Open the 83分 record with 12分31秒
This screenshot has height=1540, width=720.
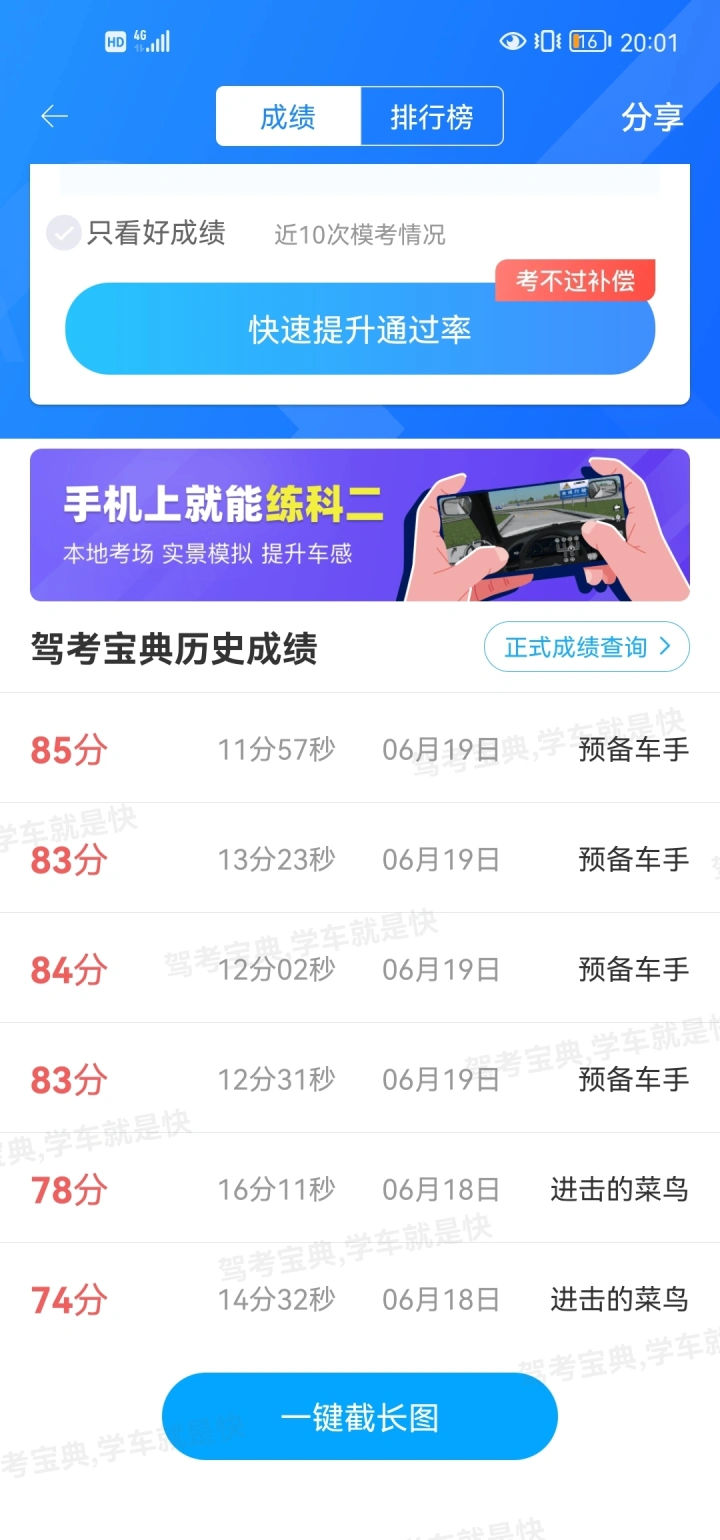coord(360,1079)
